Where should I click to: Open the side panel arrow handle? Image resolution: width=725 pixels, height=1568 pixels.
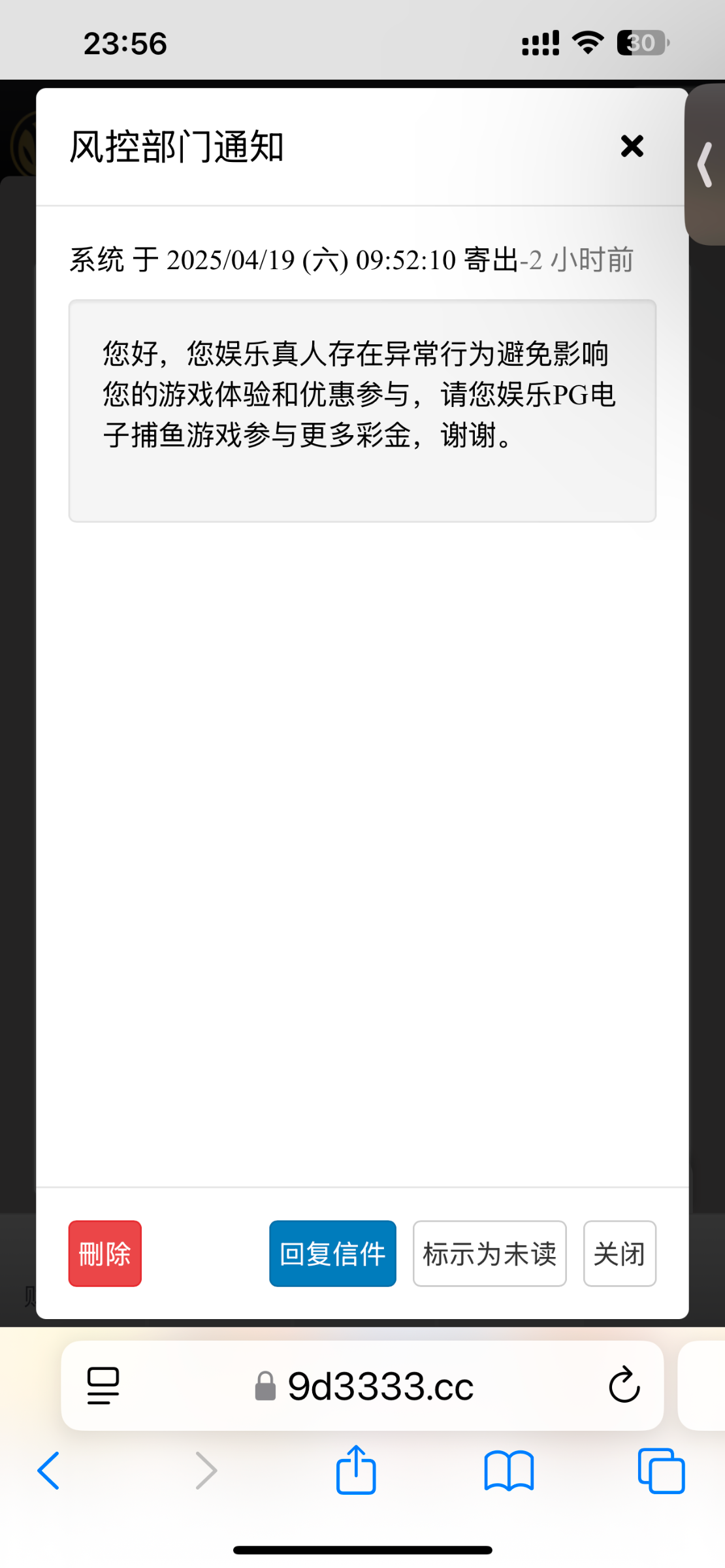(705, 165)
